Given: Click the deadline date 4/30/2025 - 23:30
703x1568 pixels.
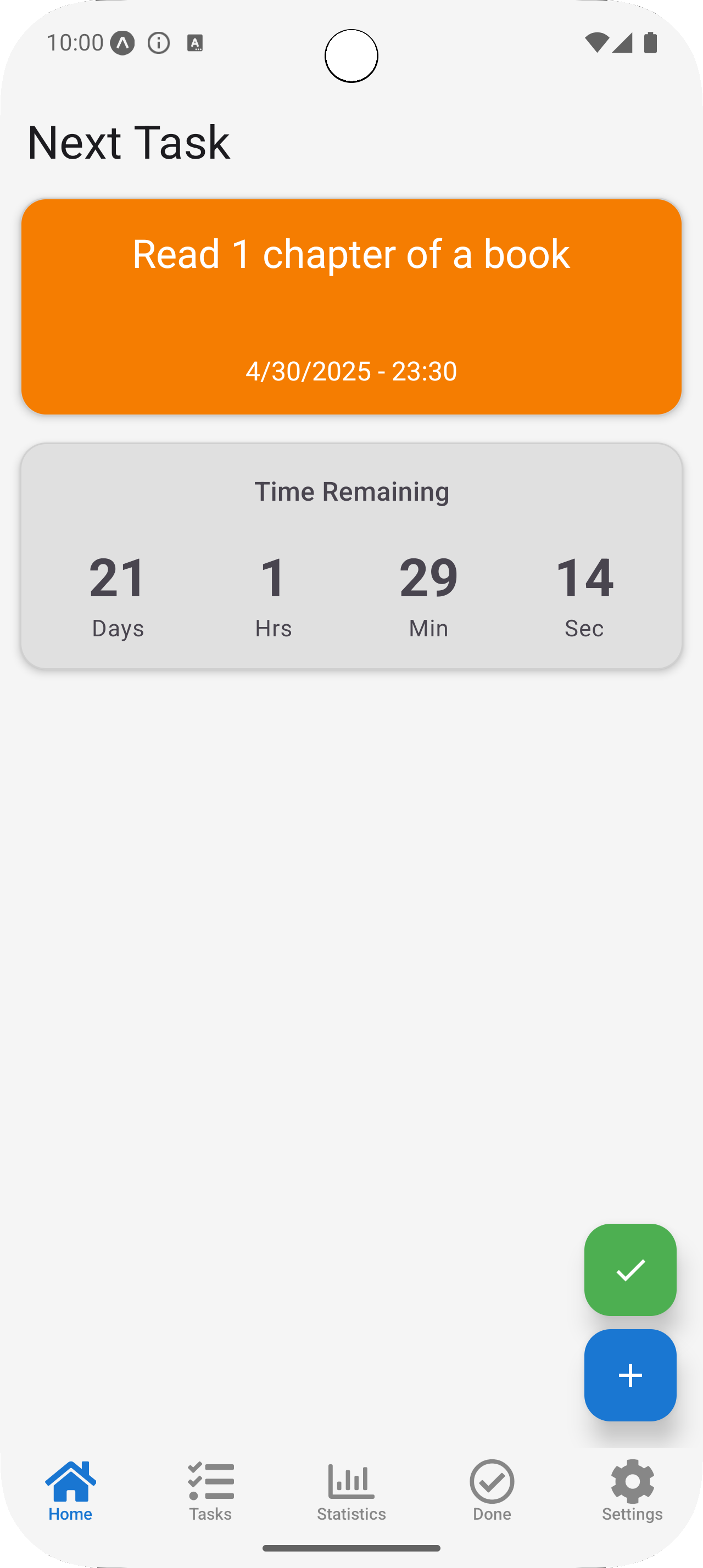Looking at the screenshot, I should point(351,371).
